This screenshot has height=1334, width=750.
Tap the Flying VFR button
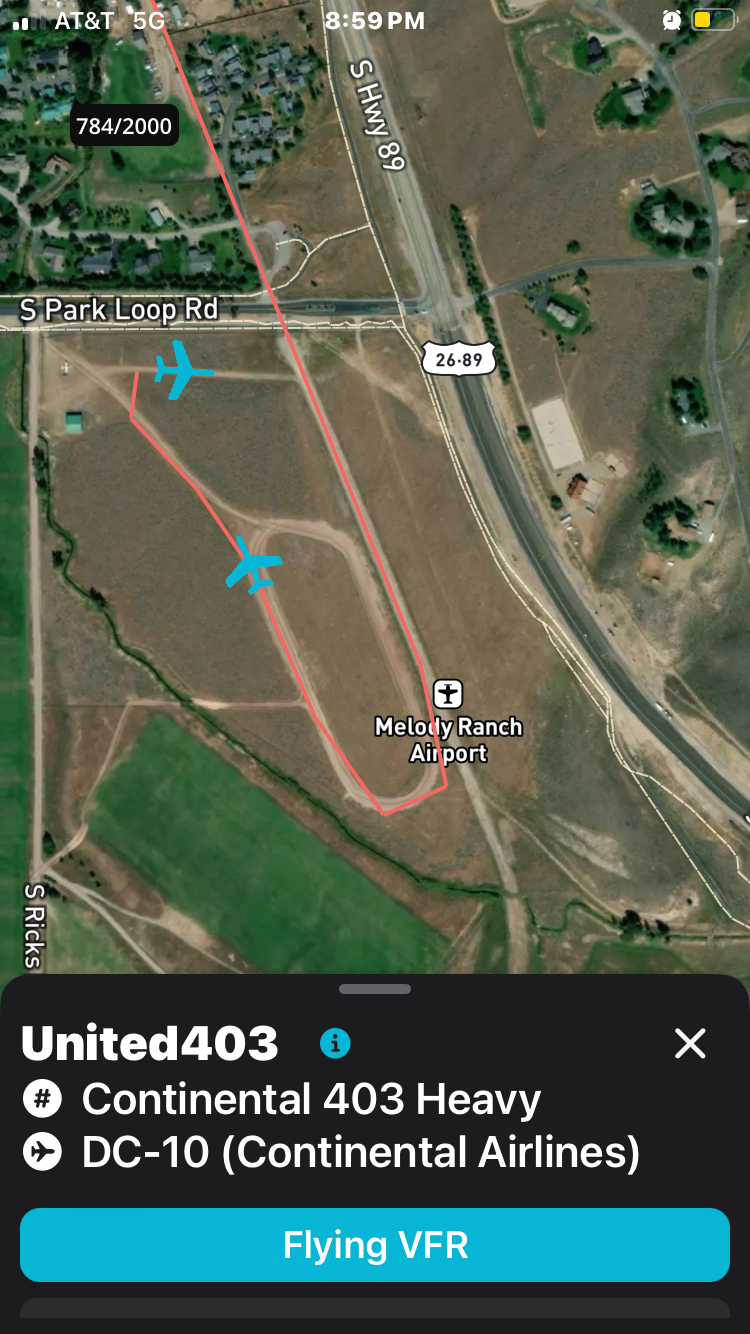pyautogui.click(x=375, y=1245)
